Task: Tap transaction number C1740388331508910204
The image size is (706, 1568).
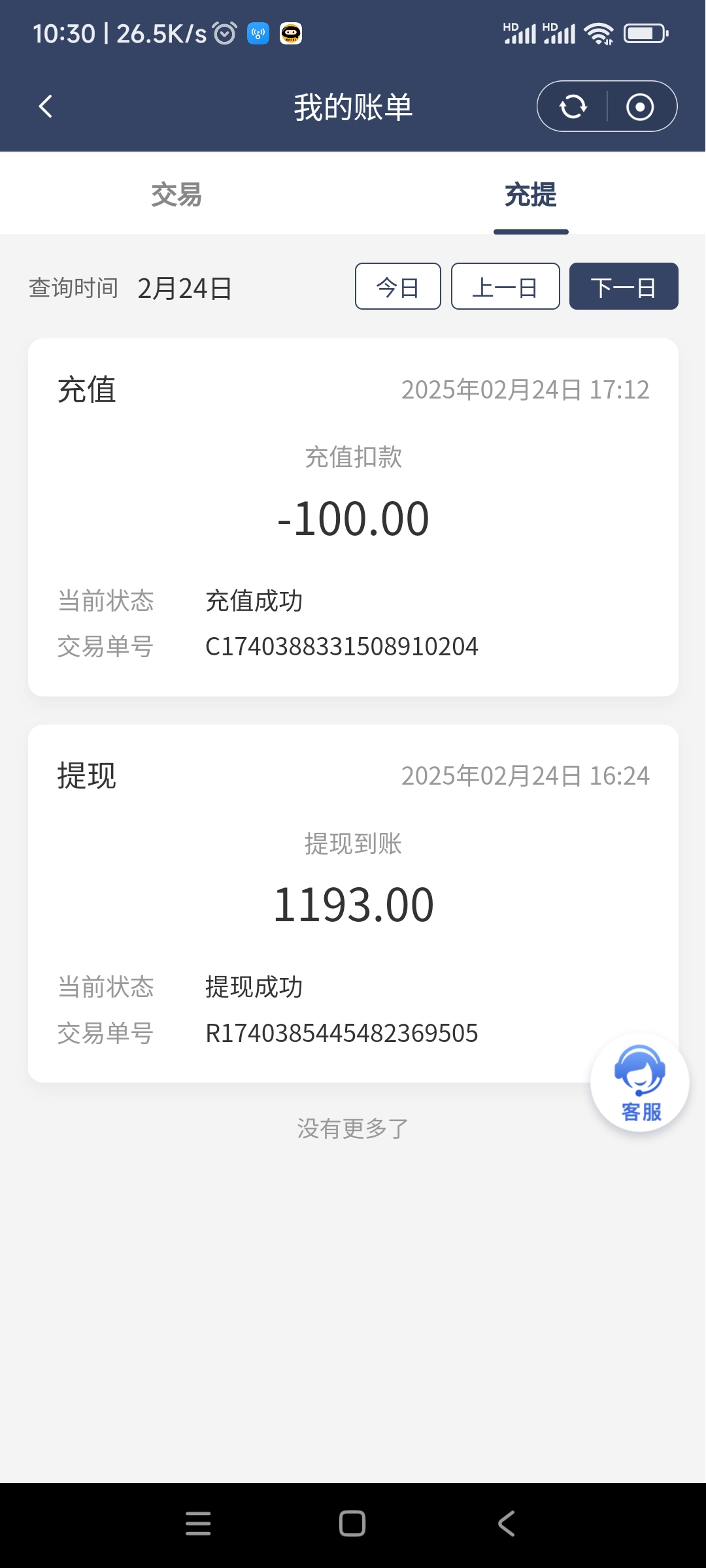Action: [x=341, y=646]
